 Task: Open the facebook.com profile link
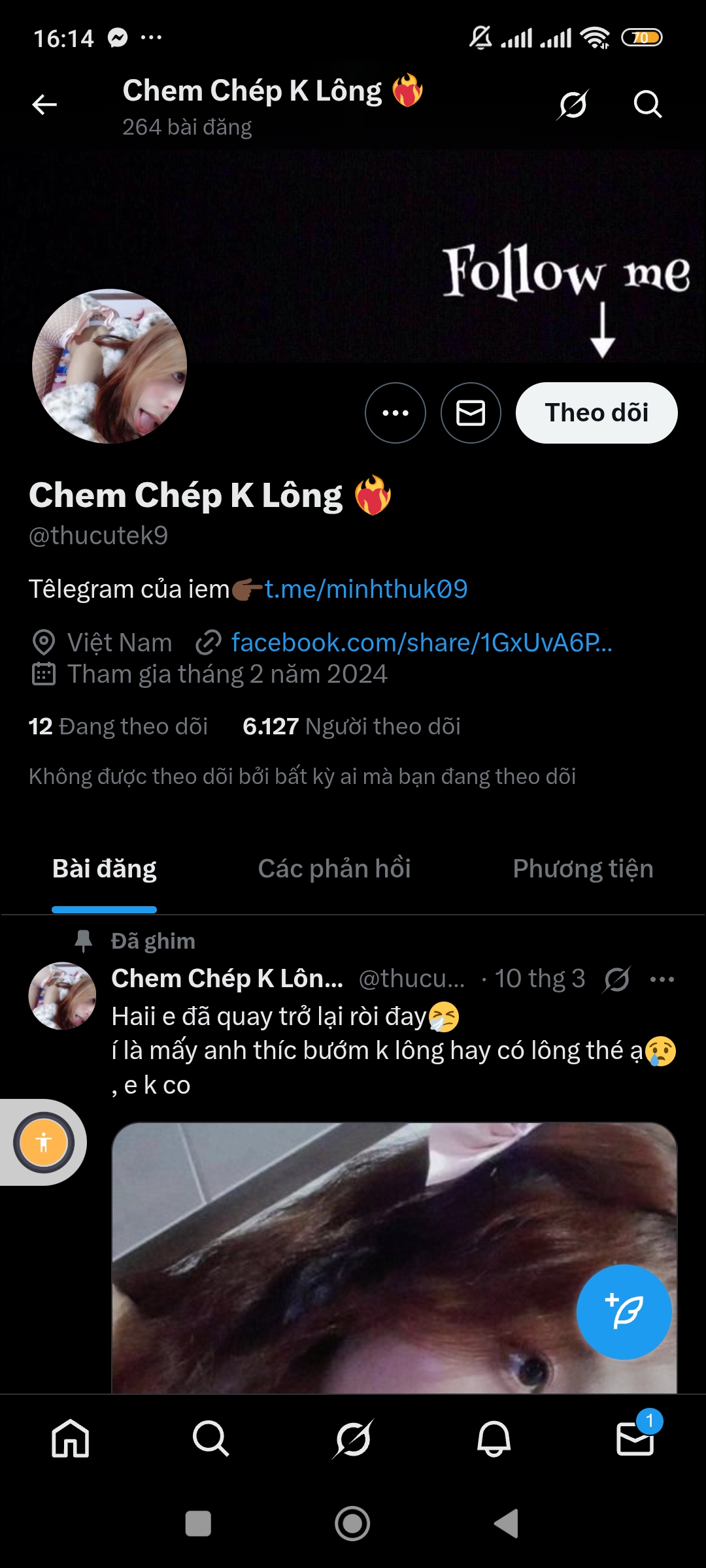421,643
